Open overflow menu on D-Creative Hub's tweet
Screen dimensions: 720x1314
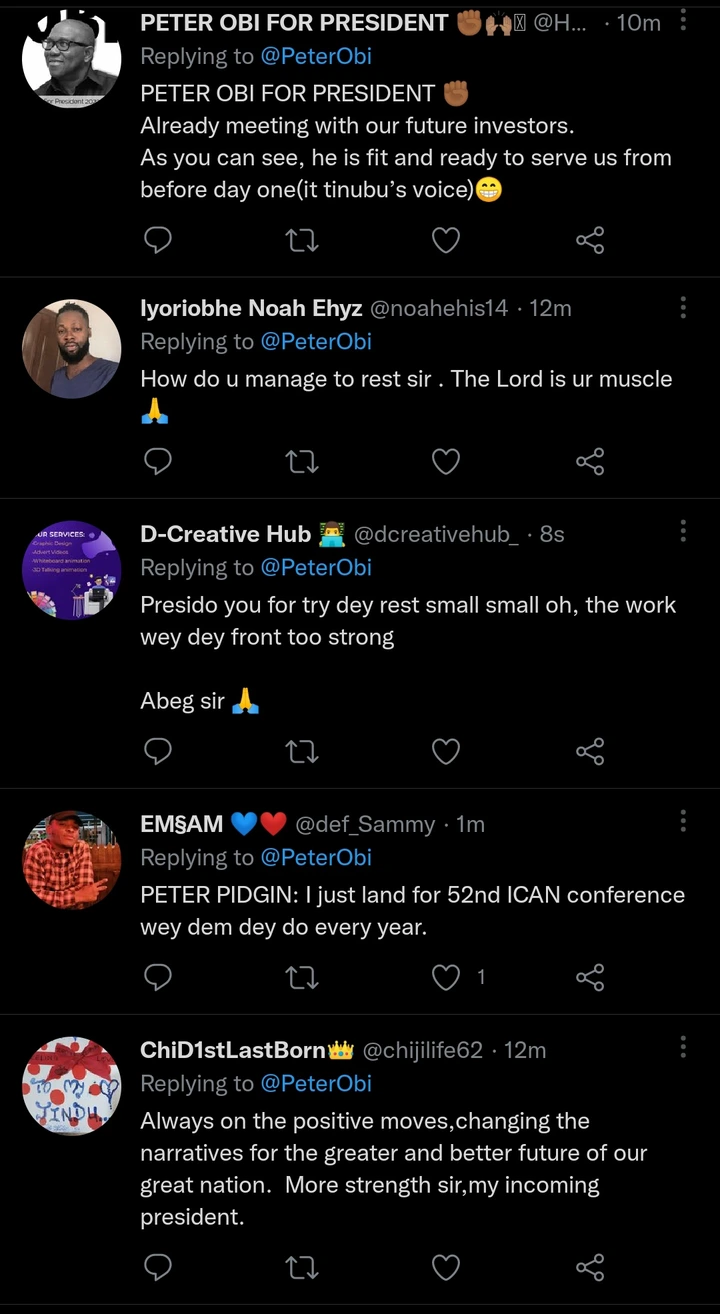(x=683, y=531)
